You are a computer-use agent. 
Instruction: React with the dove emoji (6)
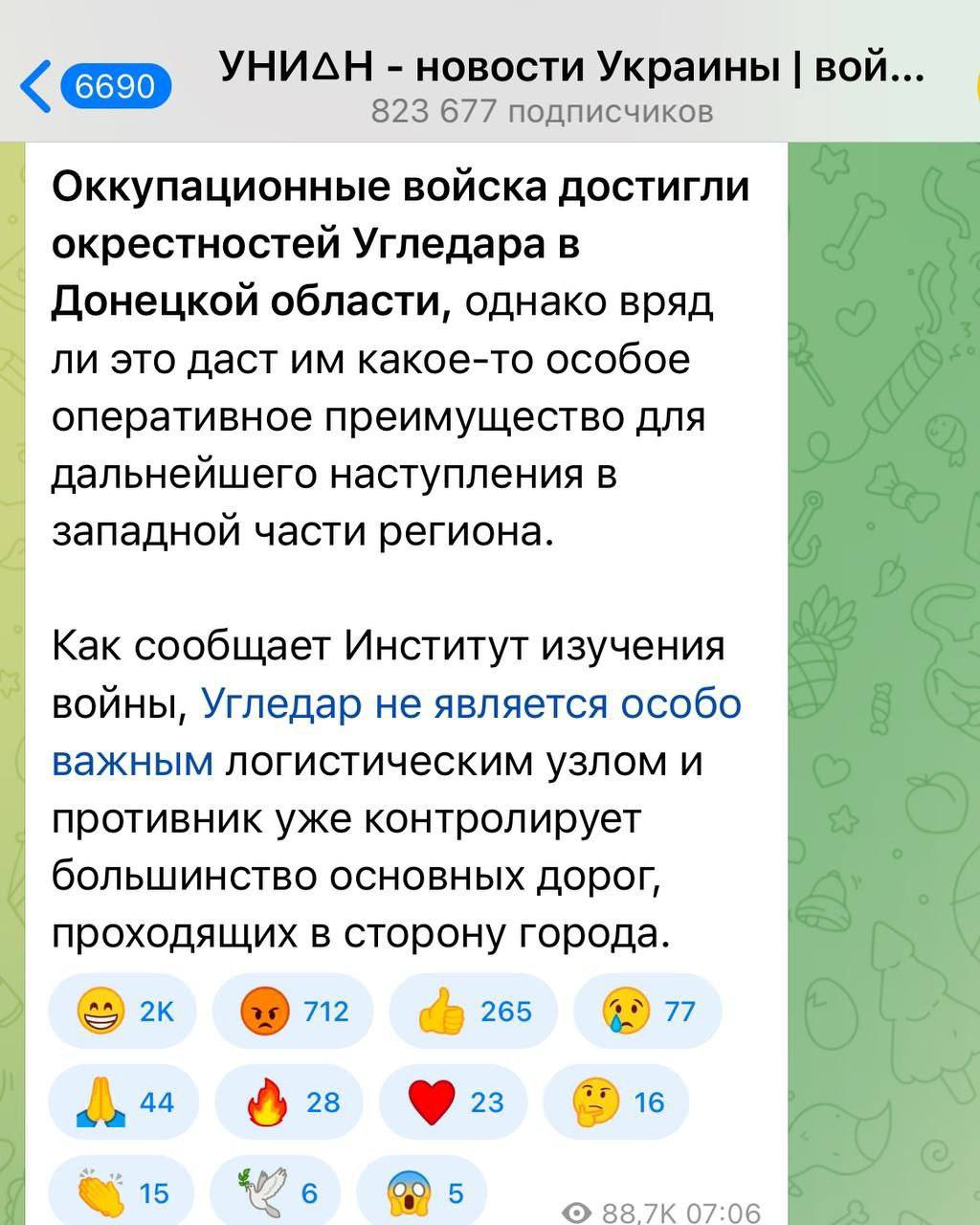pos(275,1192)
